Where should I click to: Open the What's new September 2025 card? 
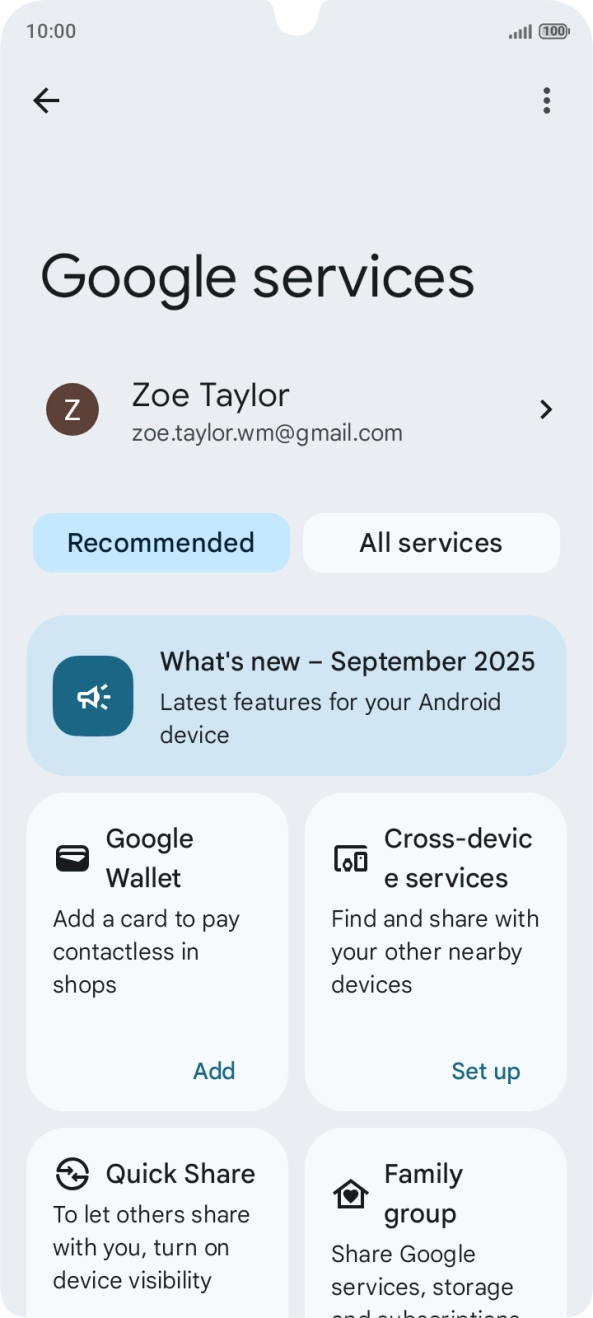pyautogui.click(x=296, y=696)
